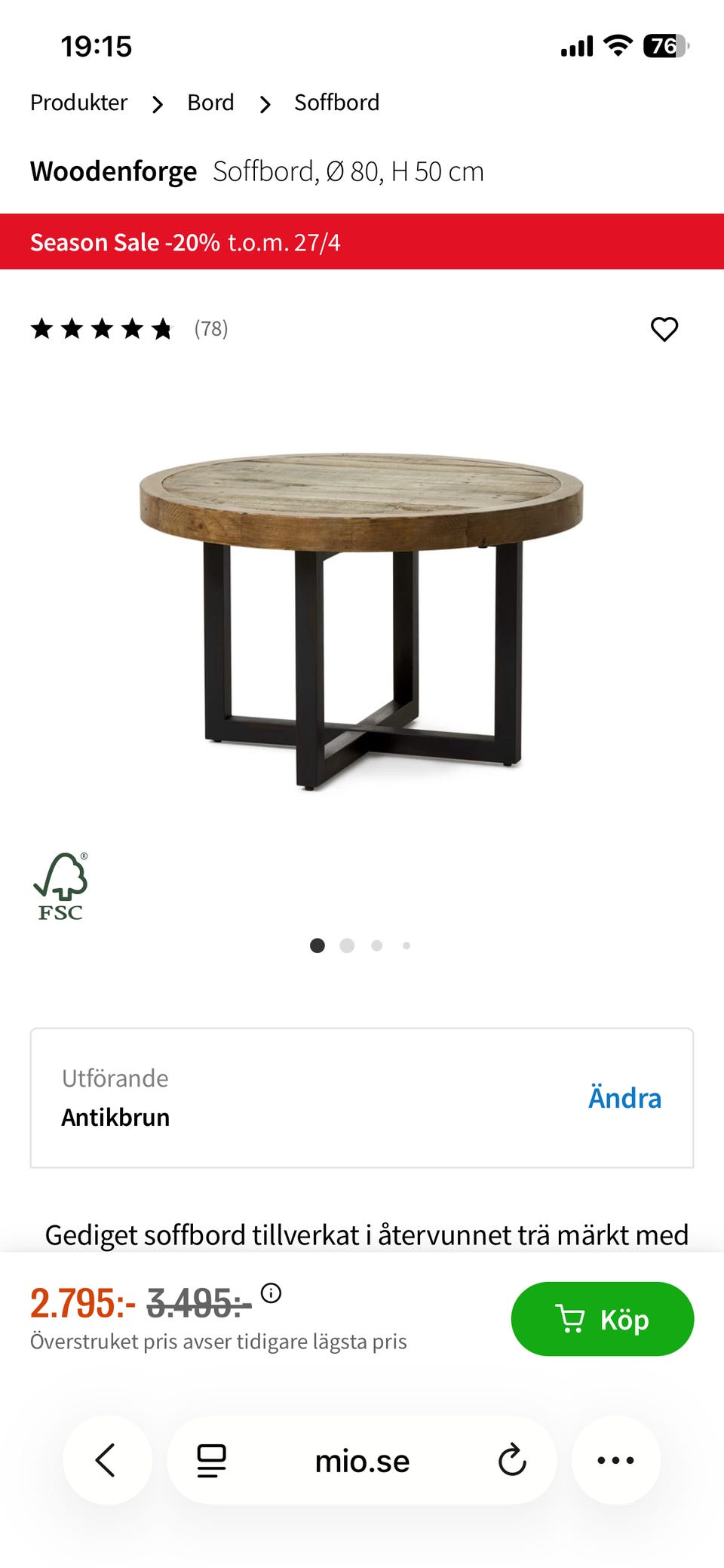
Task: Click the fifth rating star
Action: [x=162, y=327]
